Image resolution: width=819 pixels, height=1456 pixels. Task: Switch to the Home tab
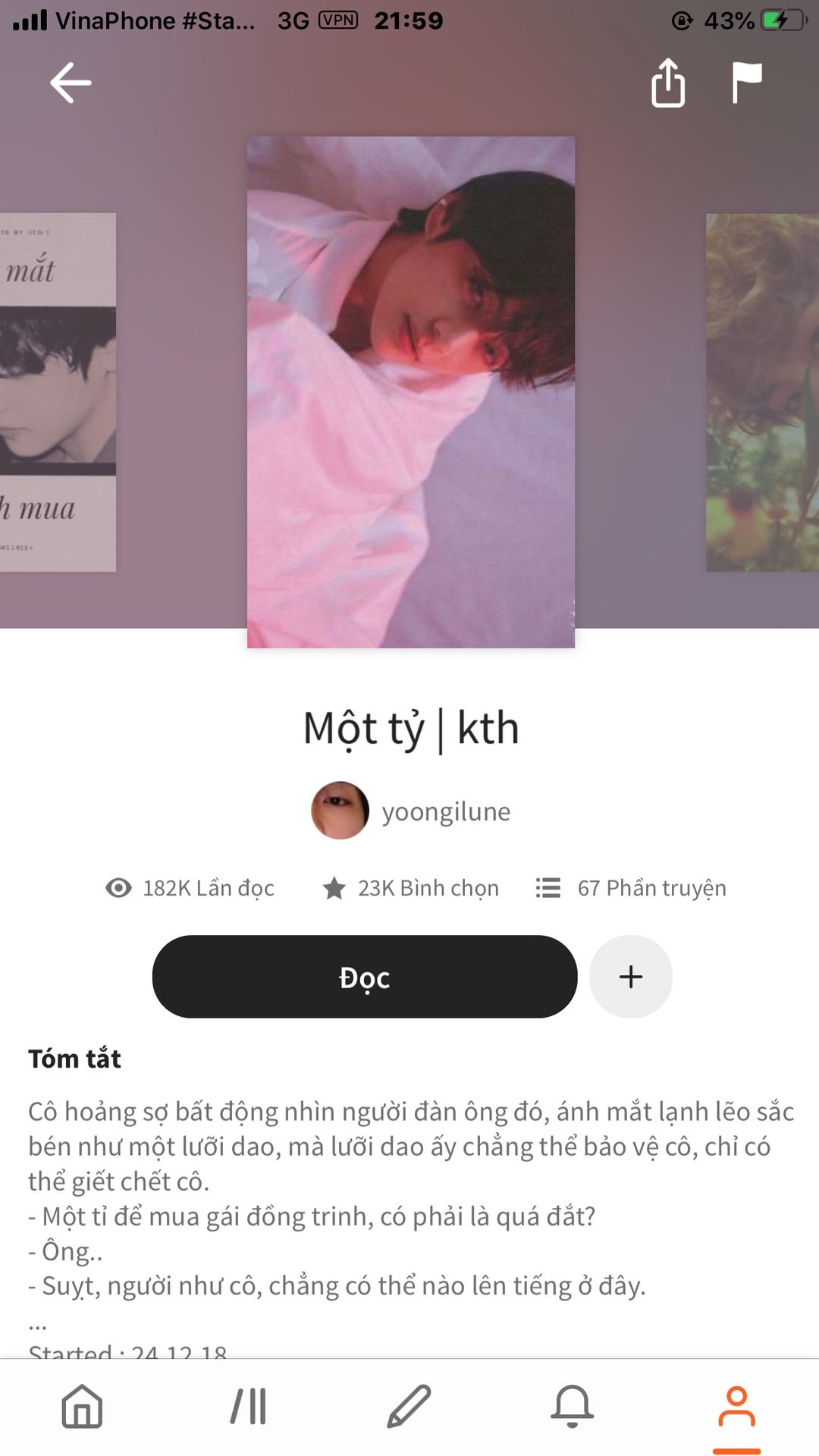click(x=82, y=1407)
